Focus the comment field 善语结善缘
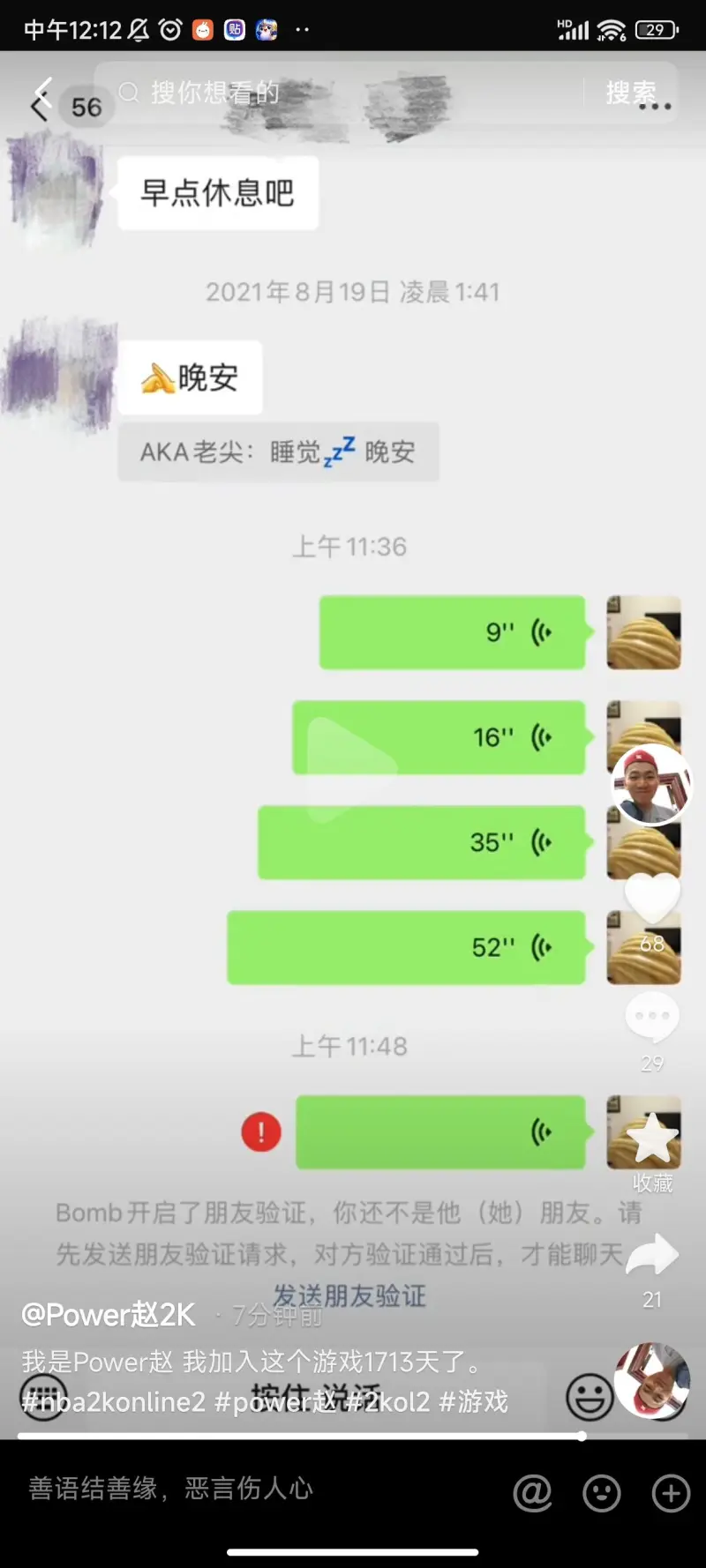The image size is (706, 1568). [x=221, y=1490]
